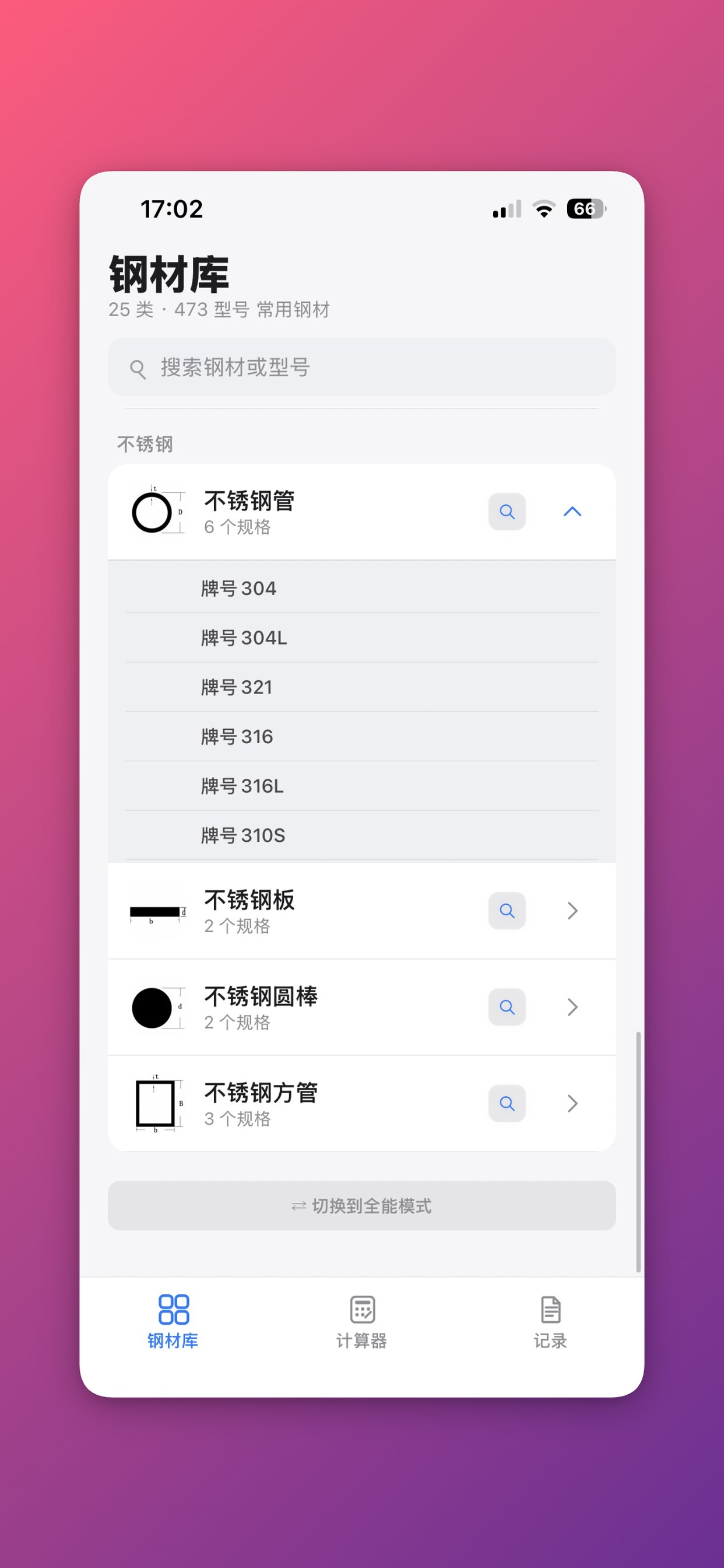The height and width of the screenshot is (1568, 724).
Task: Tap the 搜索钢材或型号 search field
Action: [x=361, y=367]
